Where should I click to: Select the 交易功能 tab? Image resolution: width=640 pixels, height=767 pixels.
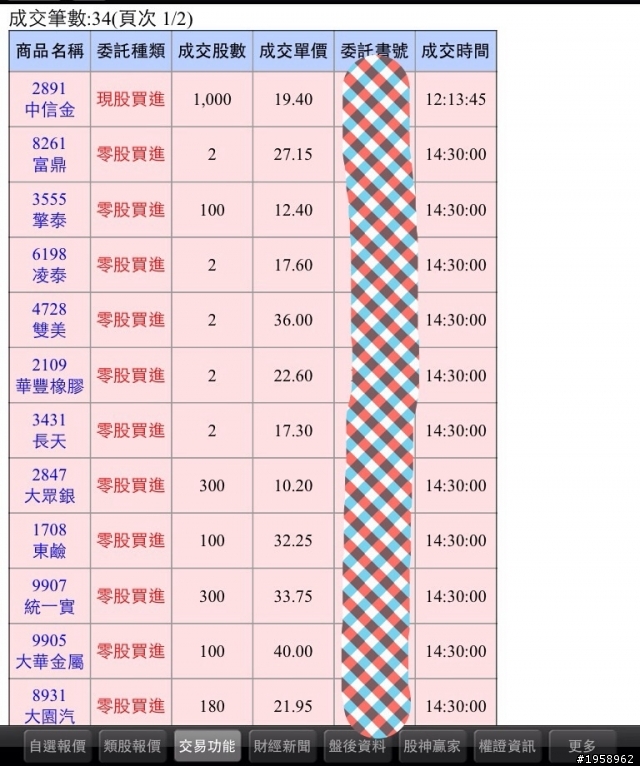[207, 746]
